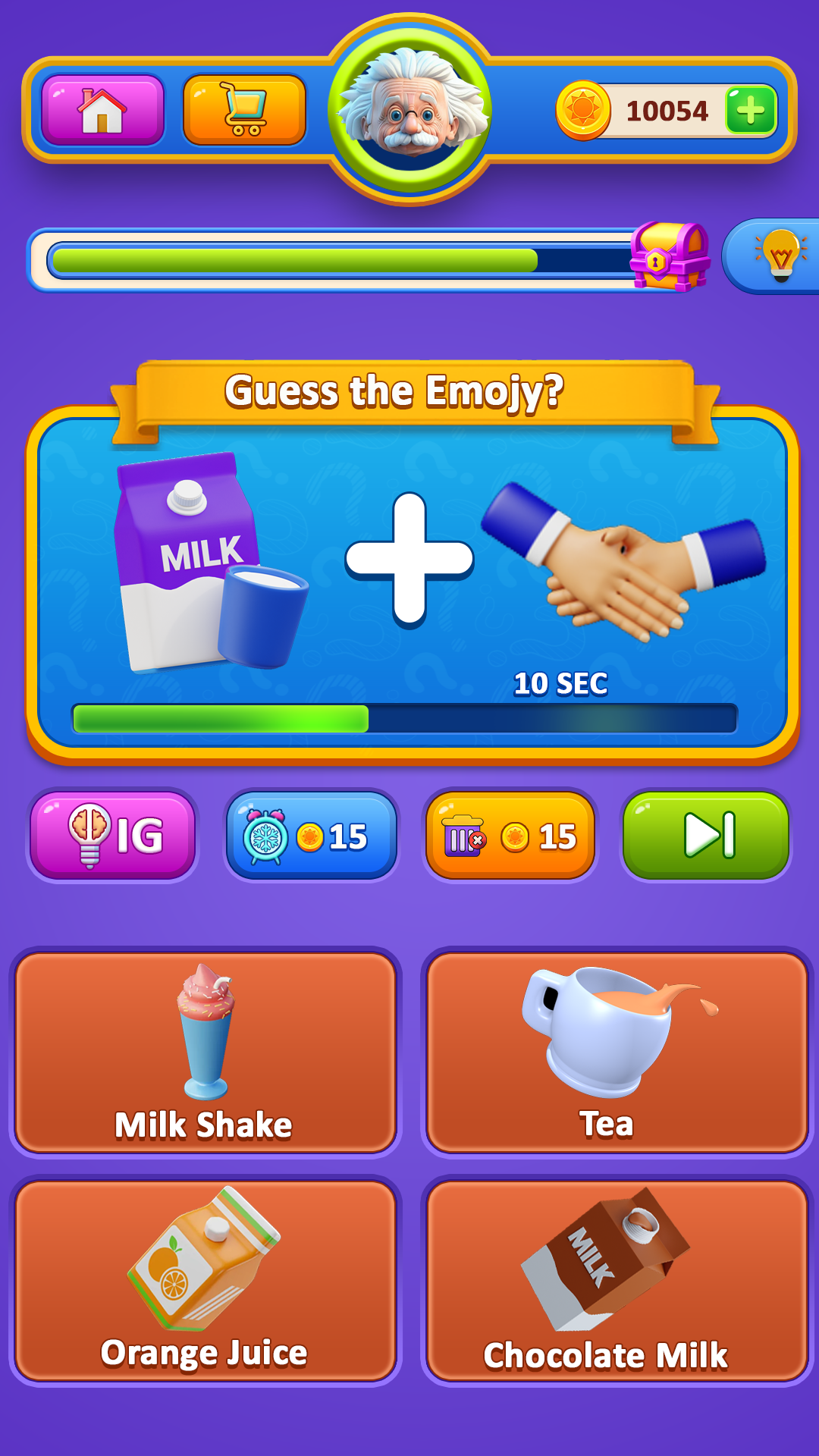This screenshot has width=819, height=1456.
Task: Use the IG brain hint button
Action: coord(114,835)
